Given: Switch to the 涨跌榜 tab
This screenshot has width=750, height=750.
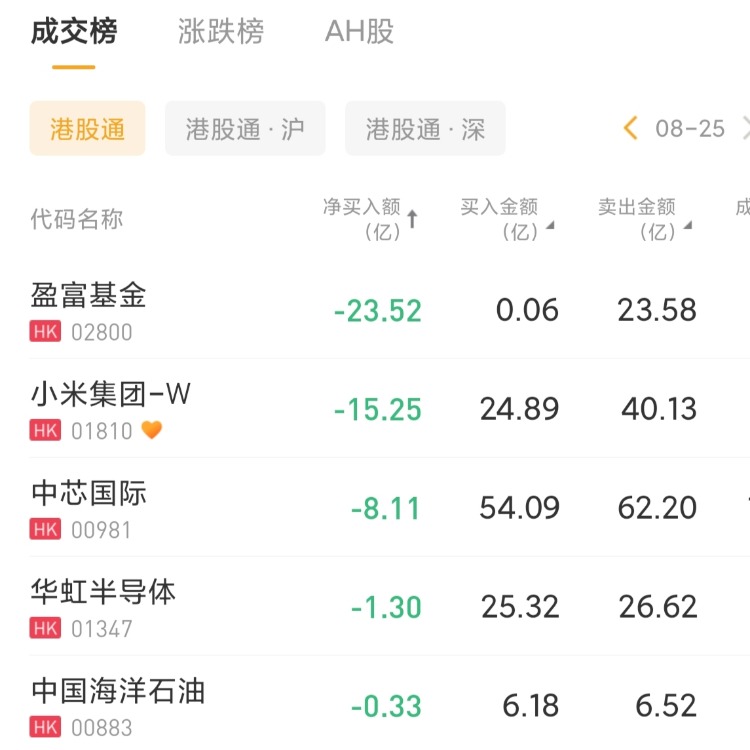Looking at the screenshot, I should tap(221, 32).
